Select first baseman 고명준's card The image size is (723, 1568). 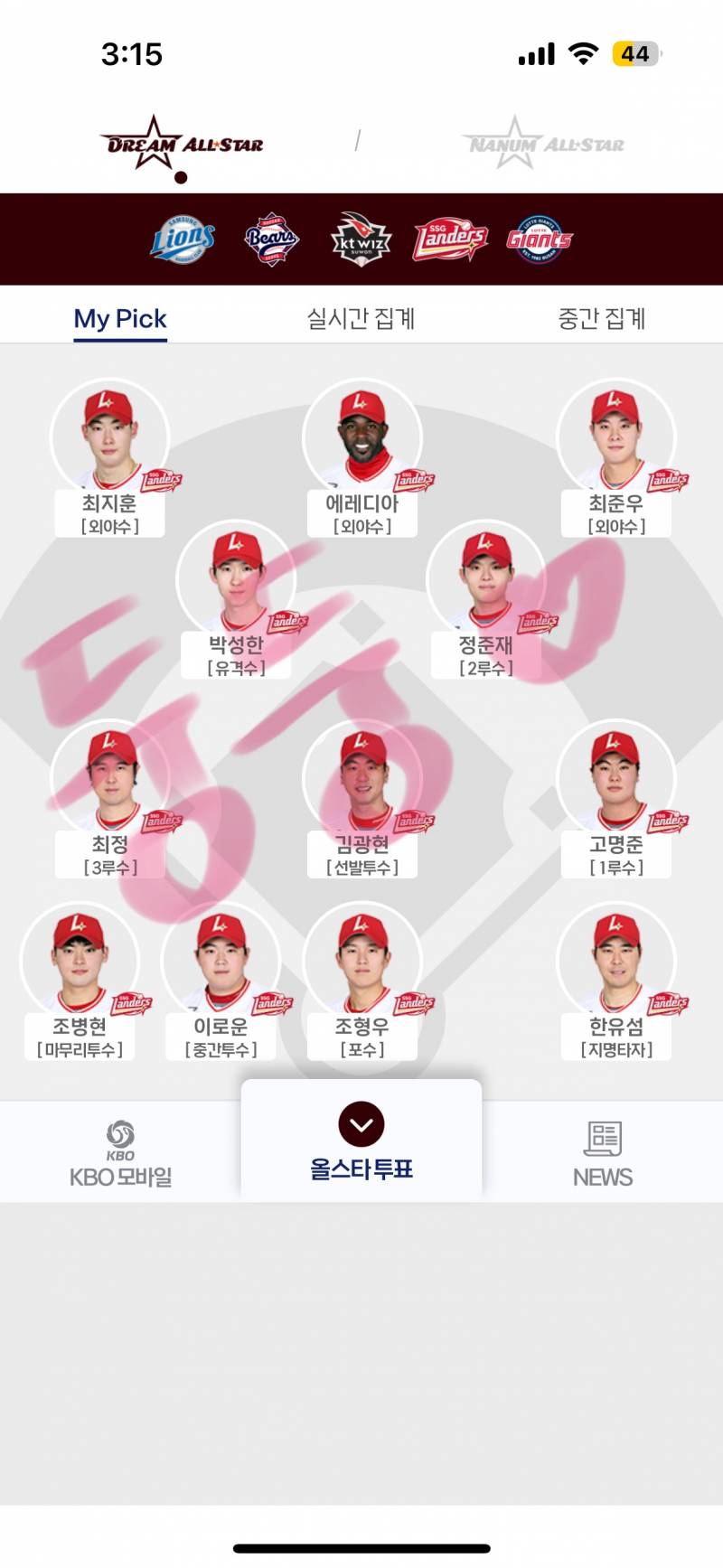coord(616,781)
